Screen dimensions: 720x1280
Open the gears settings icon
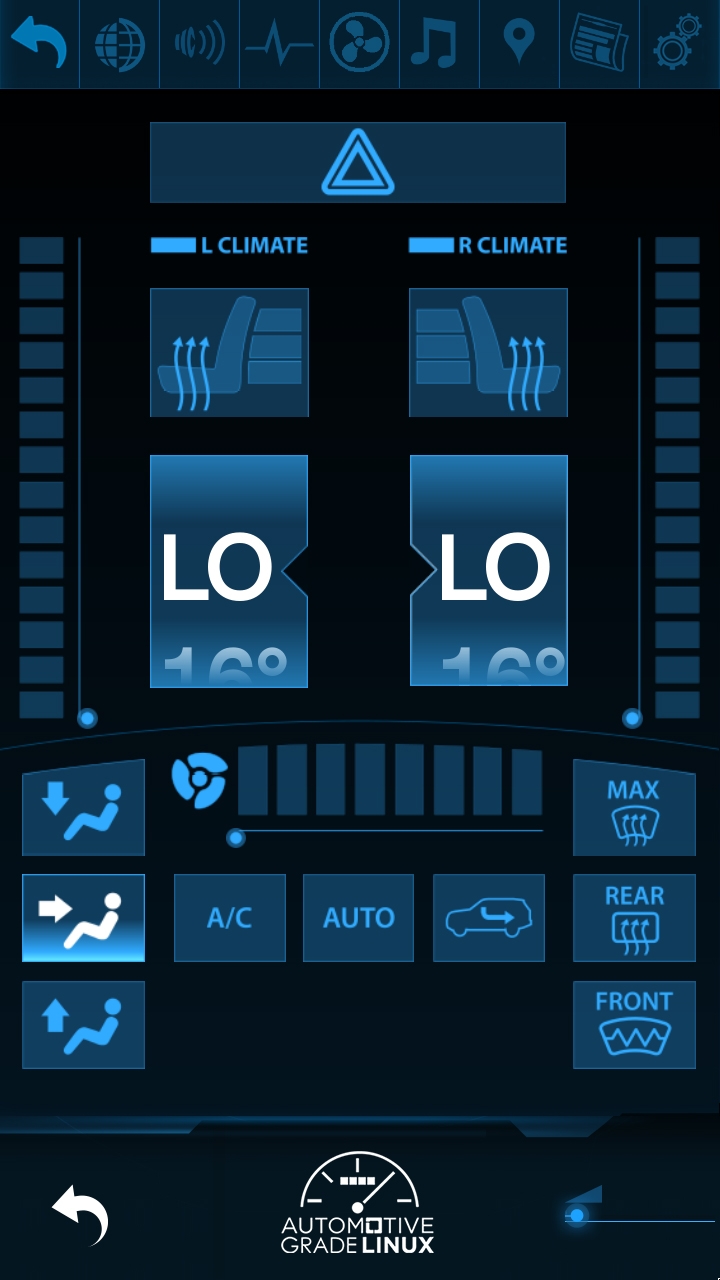(x=680, y=44)
